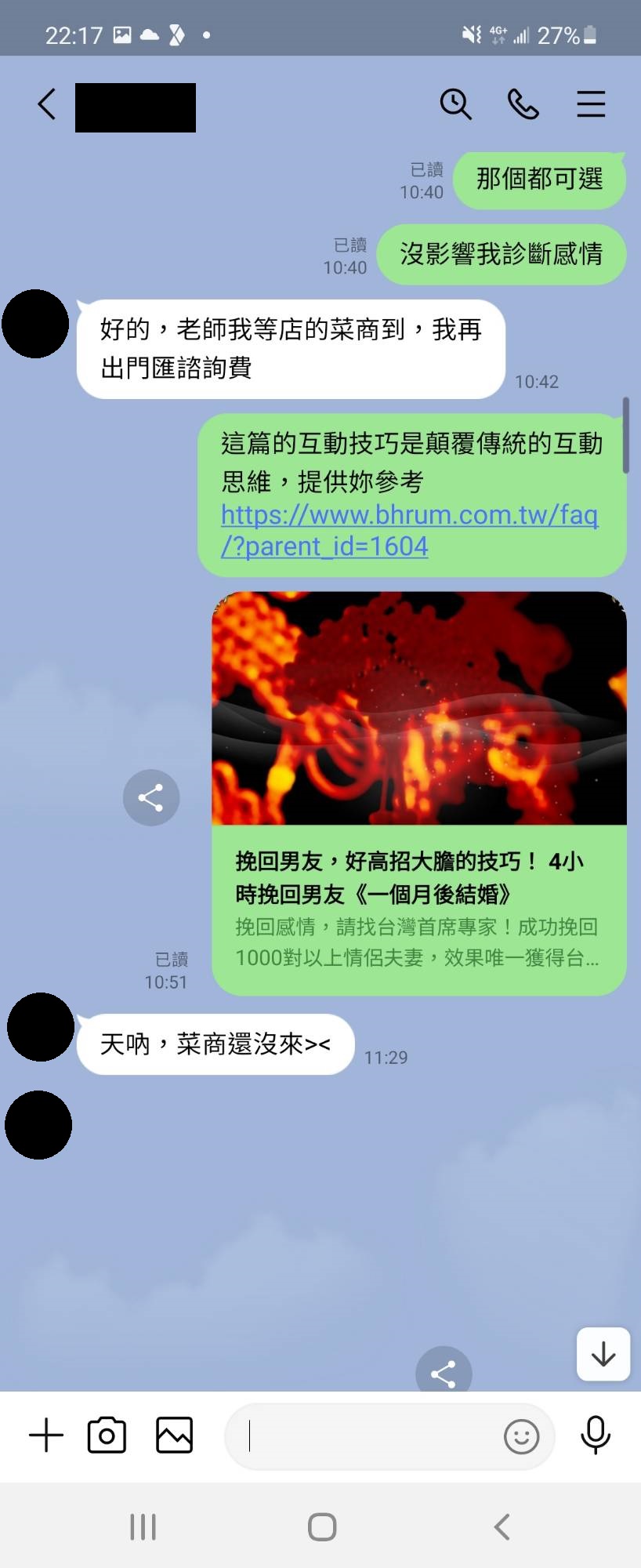
Task: Start a voice call
Action: pos(523,104)
